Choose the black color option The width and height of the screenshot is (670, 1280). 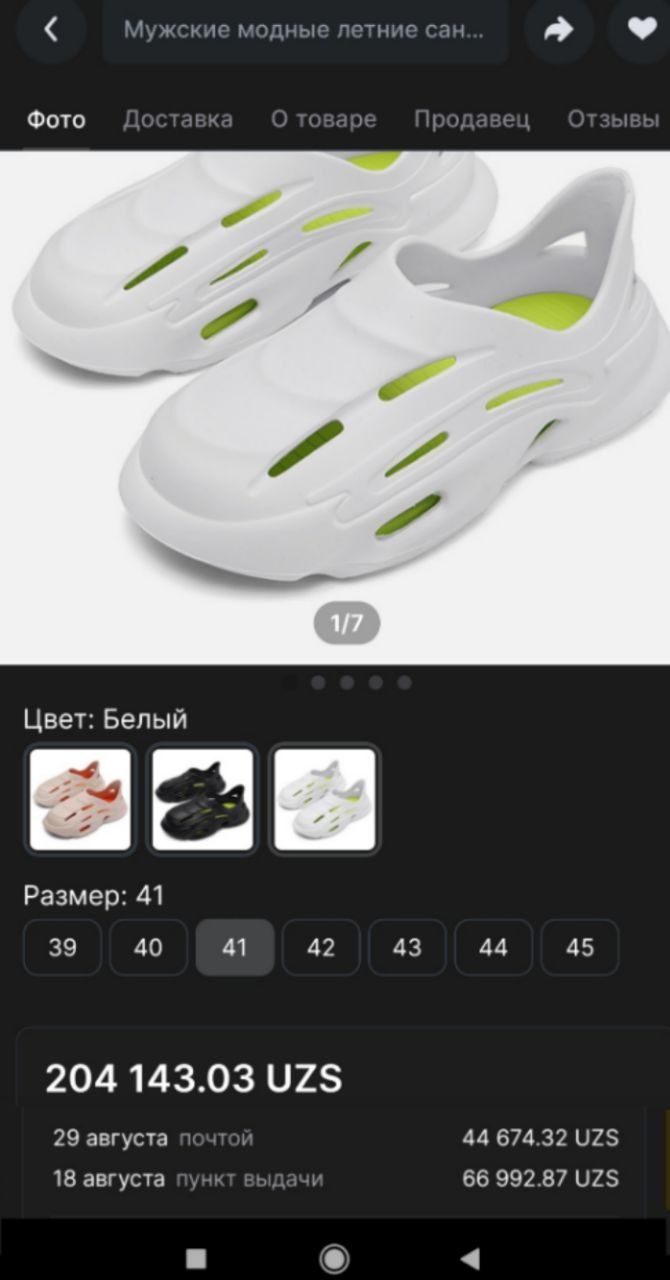[x=203, y=800]
